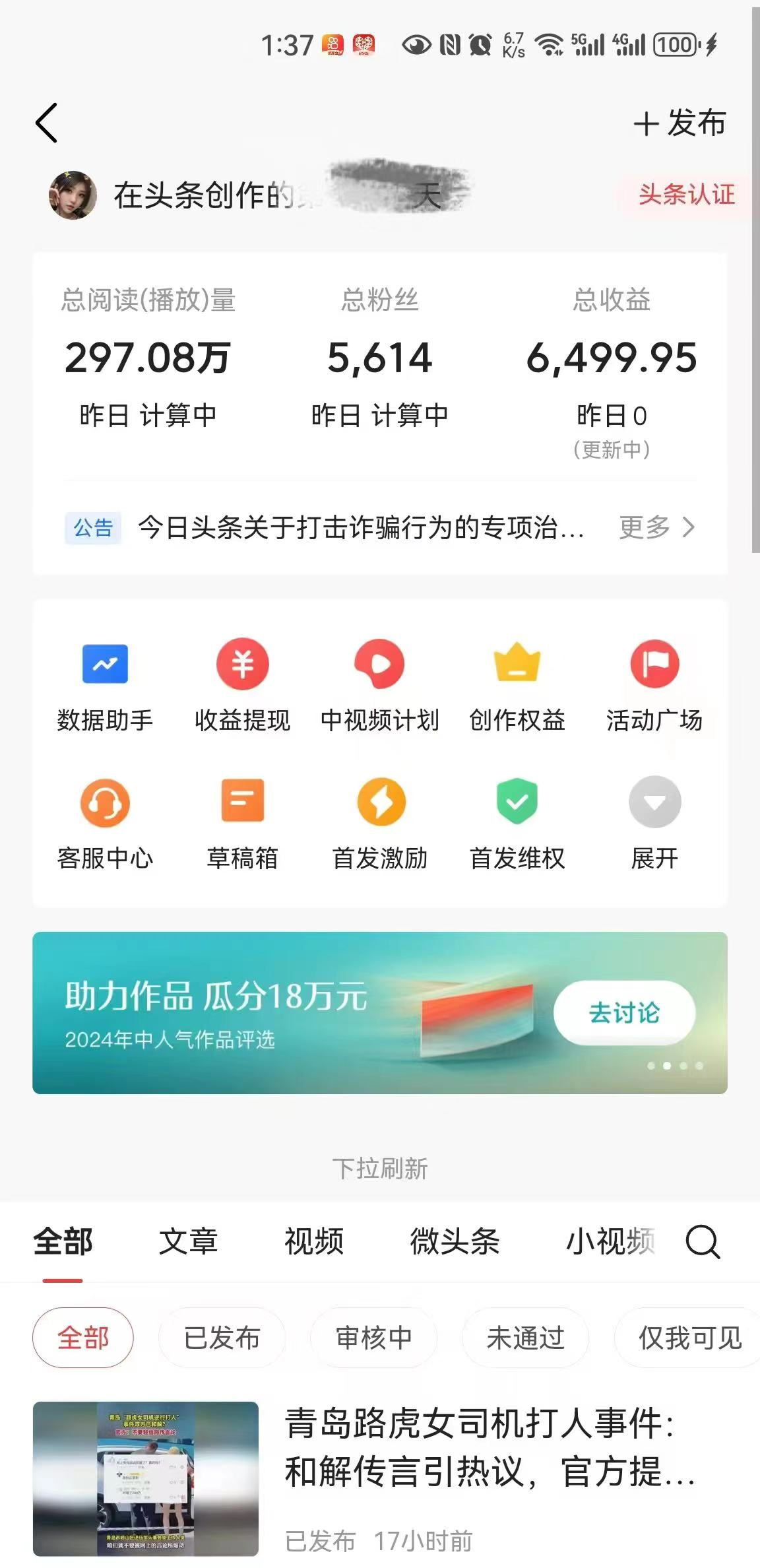Select the 收益提现 withdrawal icon
This screenshot has height=1568, width=760.
tap(242, 686)
